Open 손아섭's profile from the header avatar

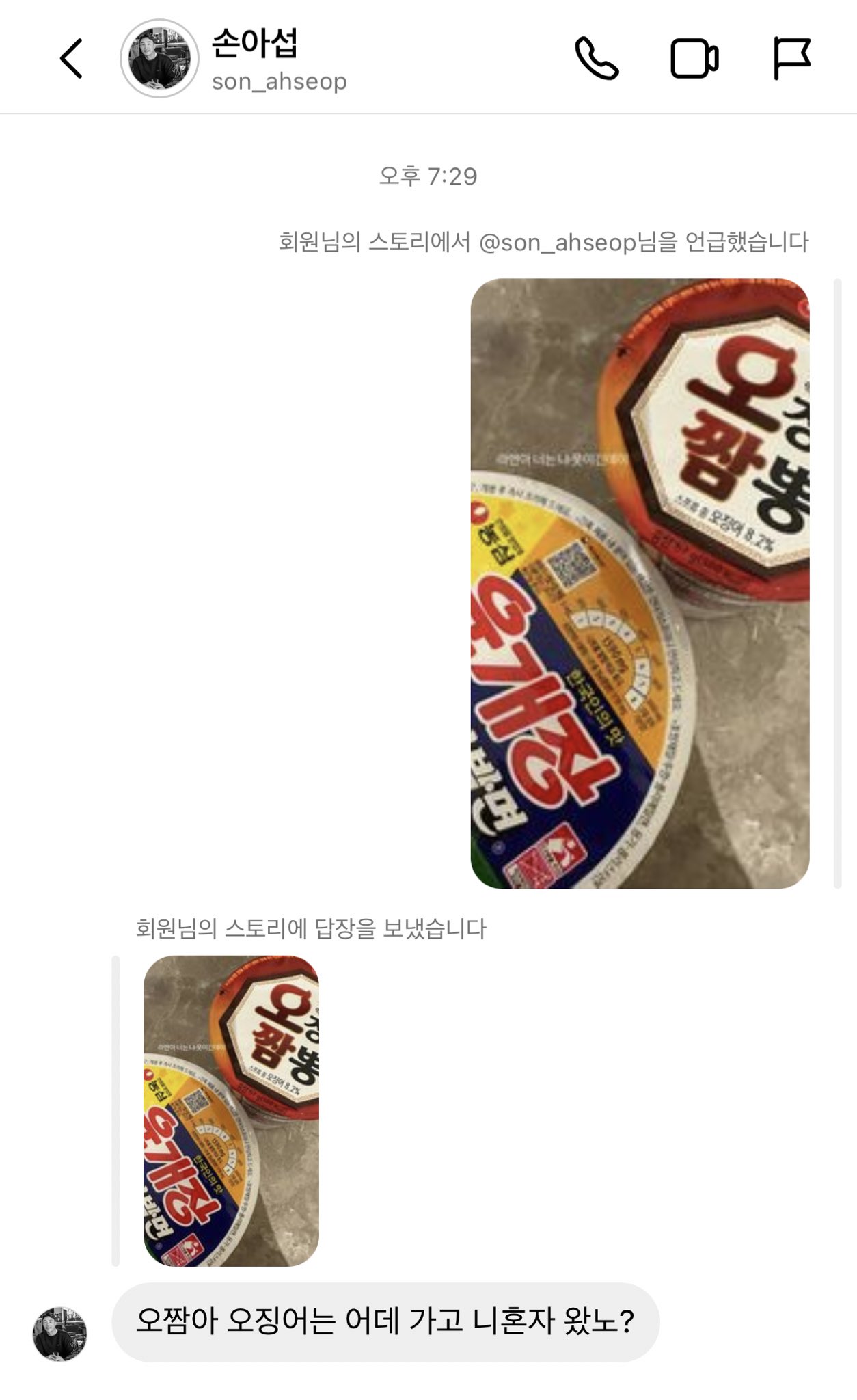[159, 59]
